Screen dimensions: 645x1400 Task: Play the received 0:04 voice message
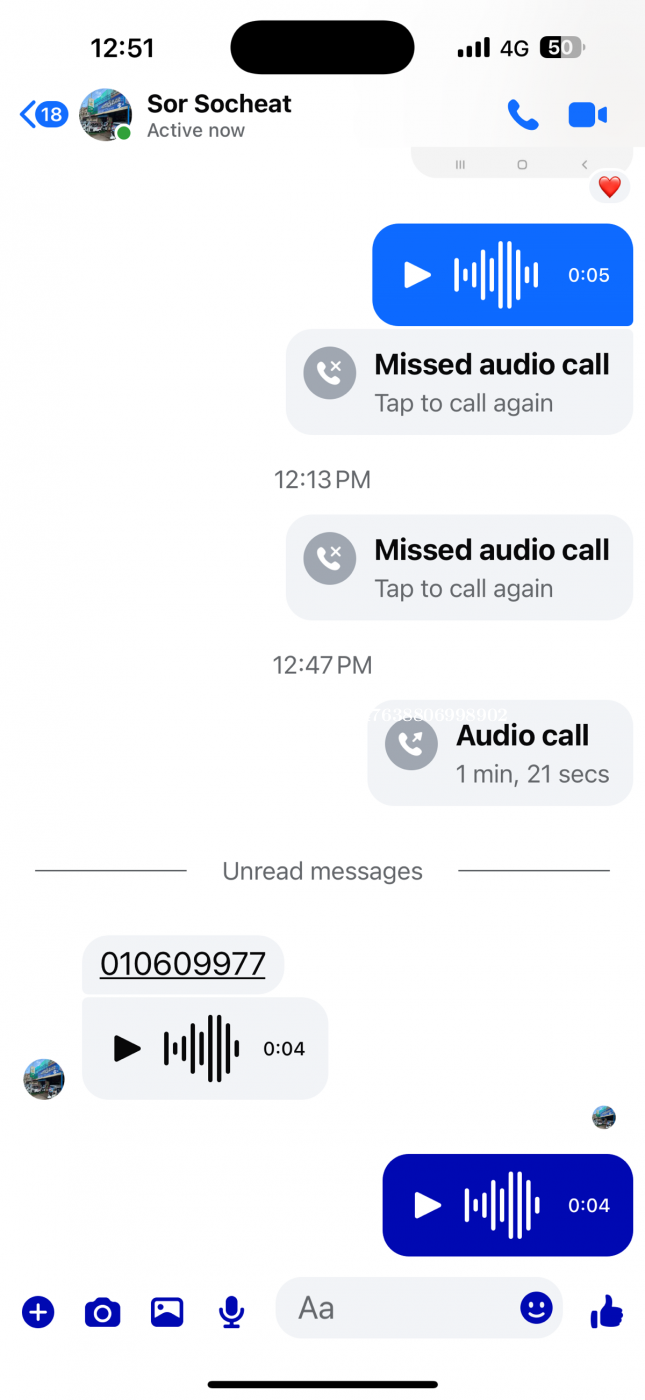point(127,1048)
